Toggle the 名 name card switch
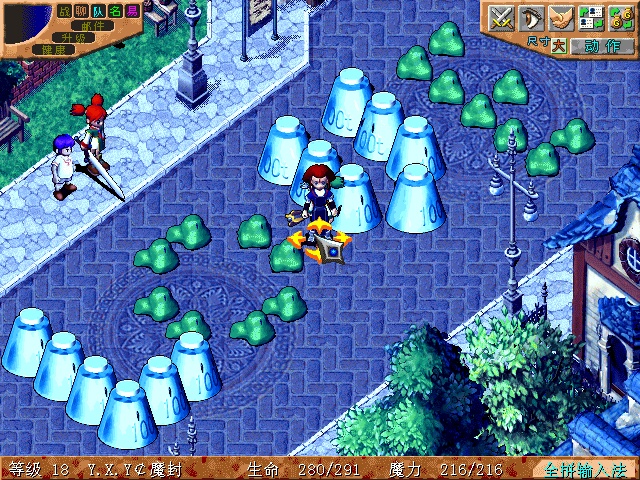 click(115, 10)
